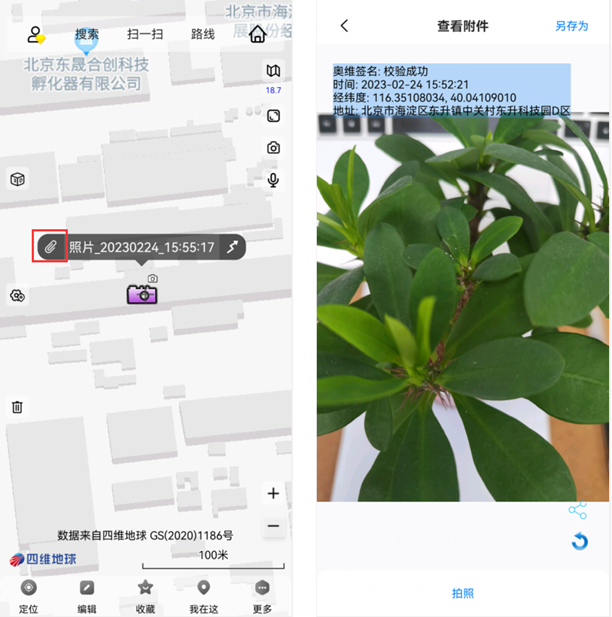Open 扫一扫 scanner
The height and width of the screenshot is (617, 612).
click(x=145, y=34)
